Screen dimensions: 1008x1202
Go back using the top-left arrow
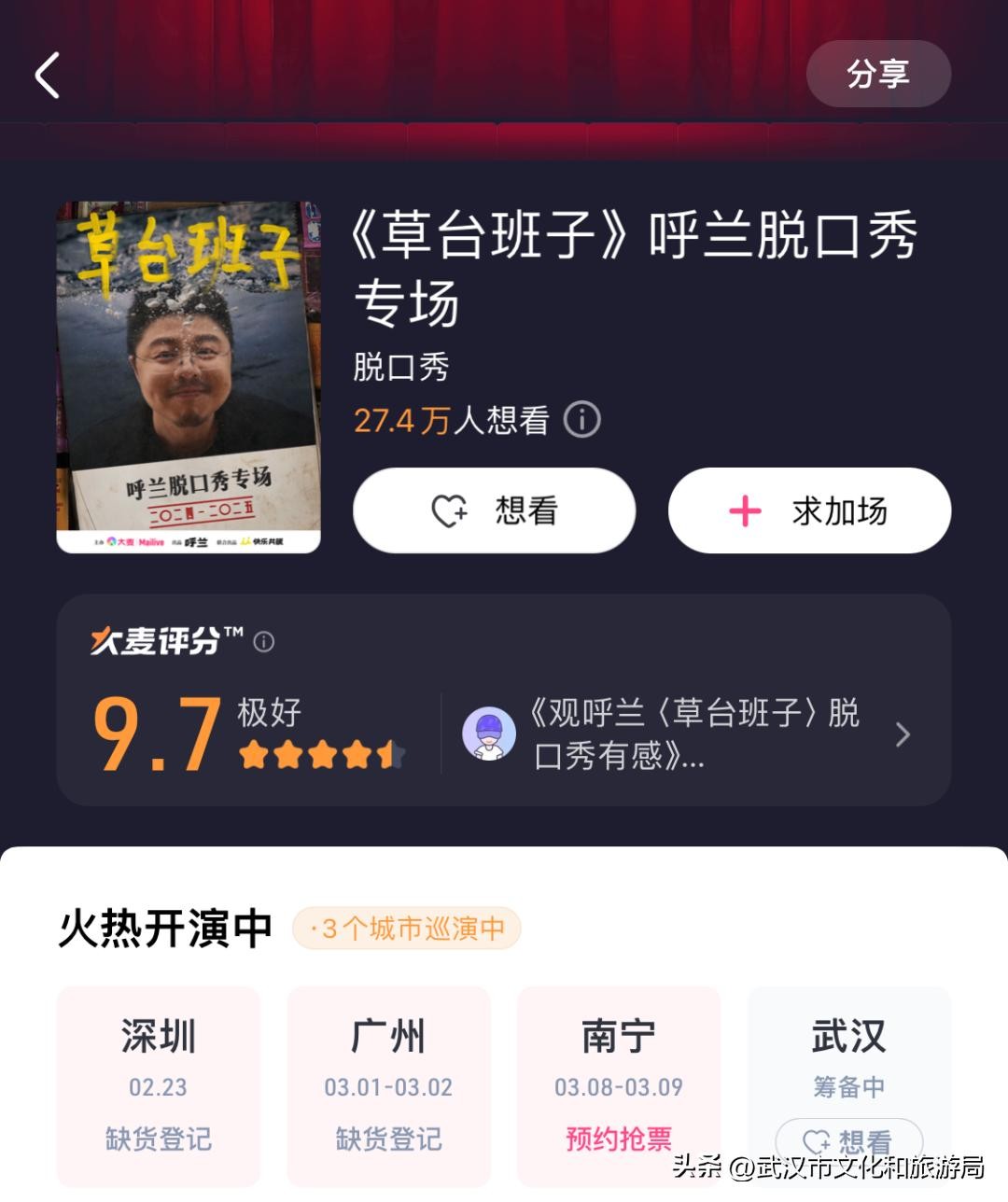(48, 76)
